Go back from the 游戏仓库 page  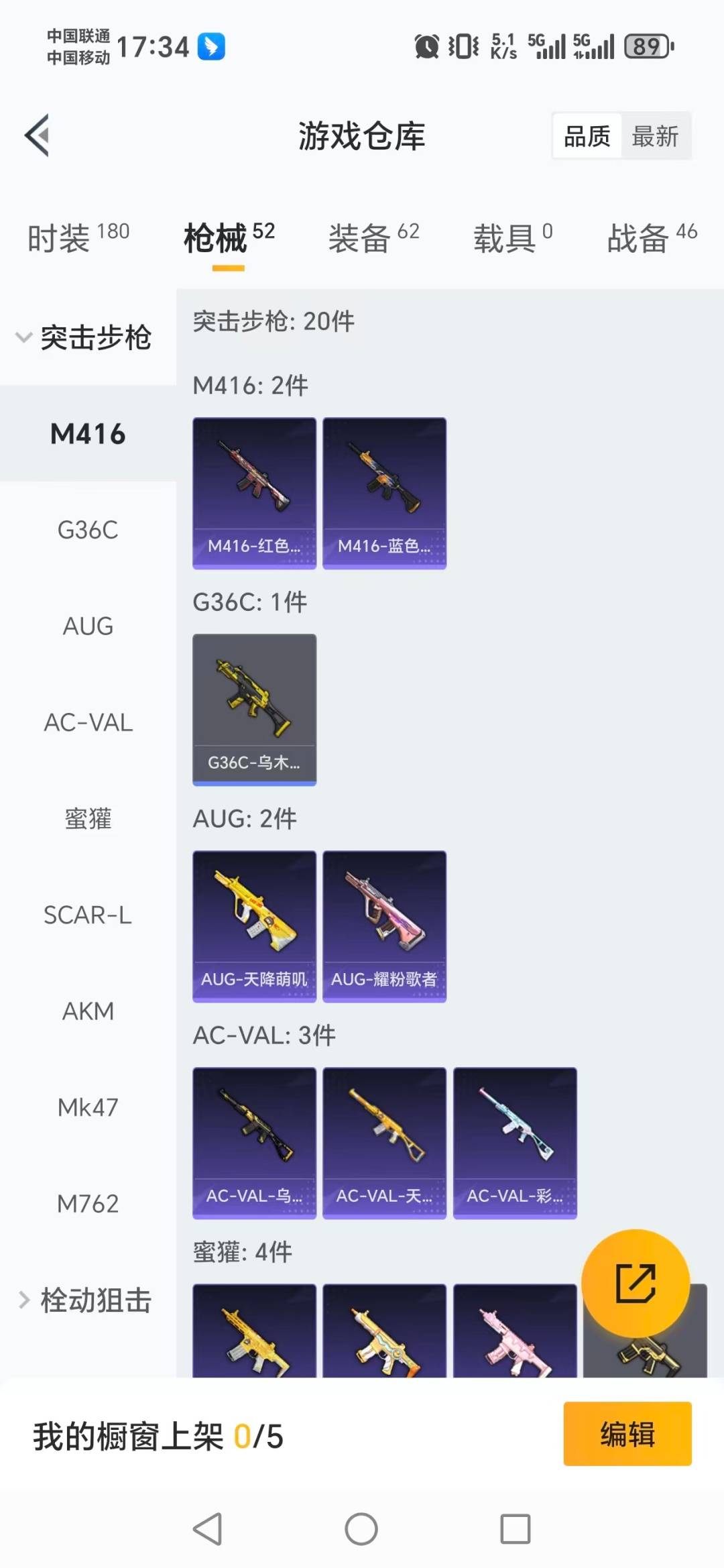tap(38, 135)
